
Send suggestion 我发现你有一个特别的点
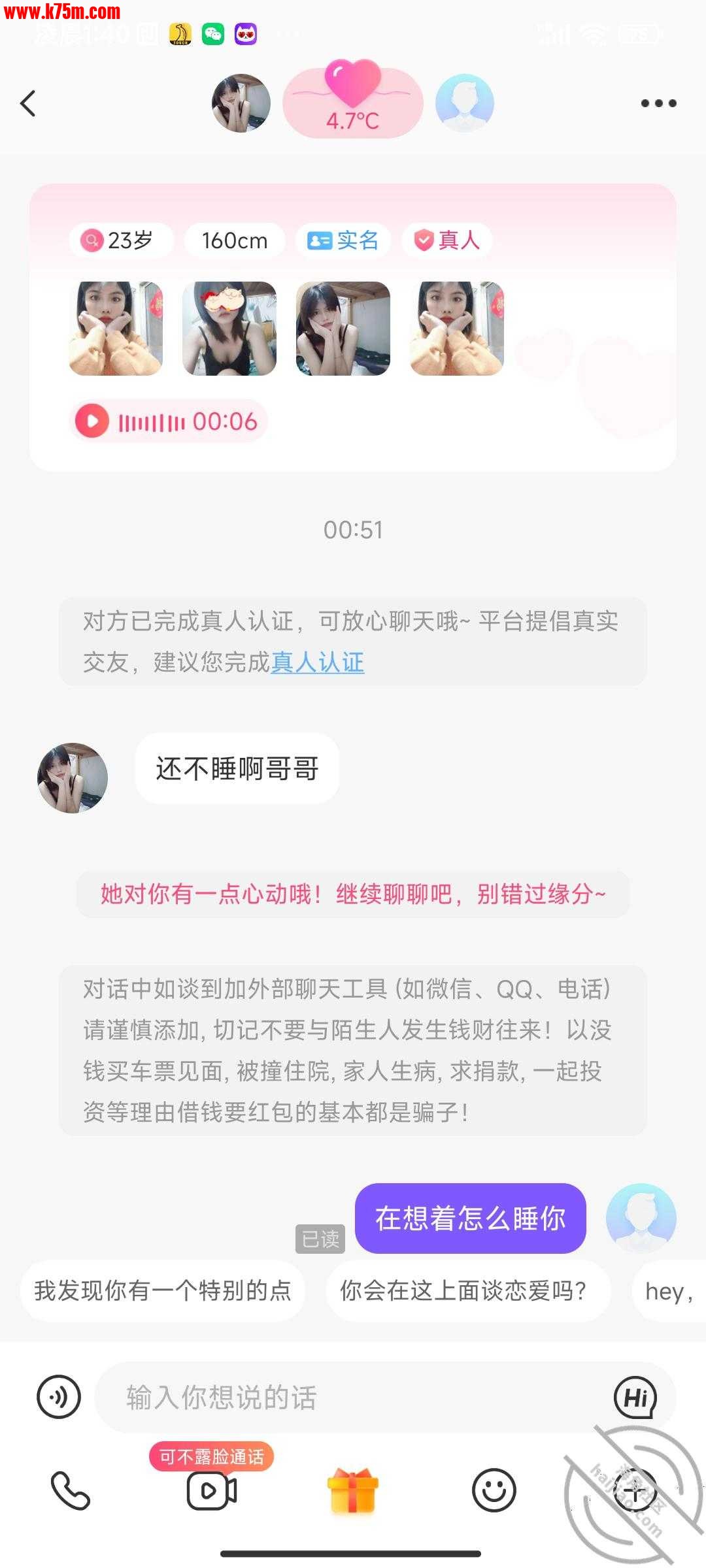pyautogui.click(x=163, y=1291)
